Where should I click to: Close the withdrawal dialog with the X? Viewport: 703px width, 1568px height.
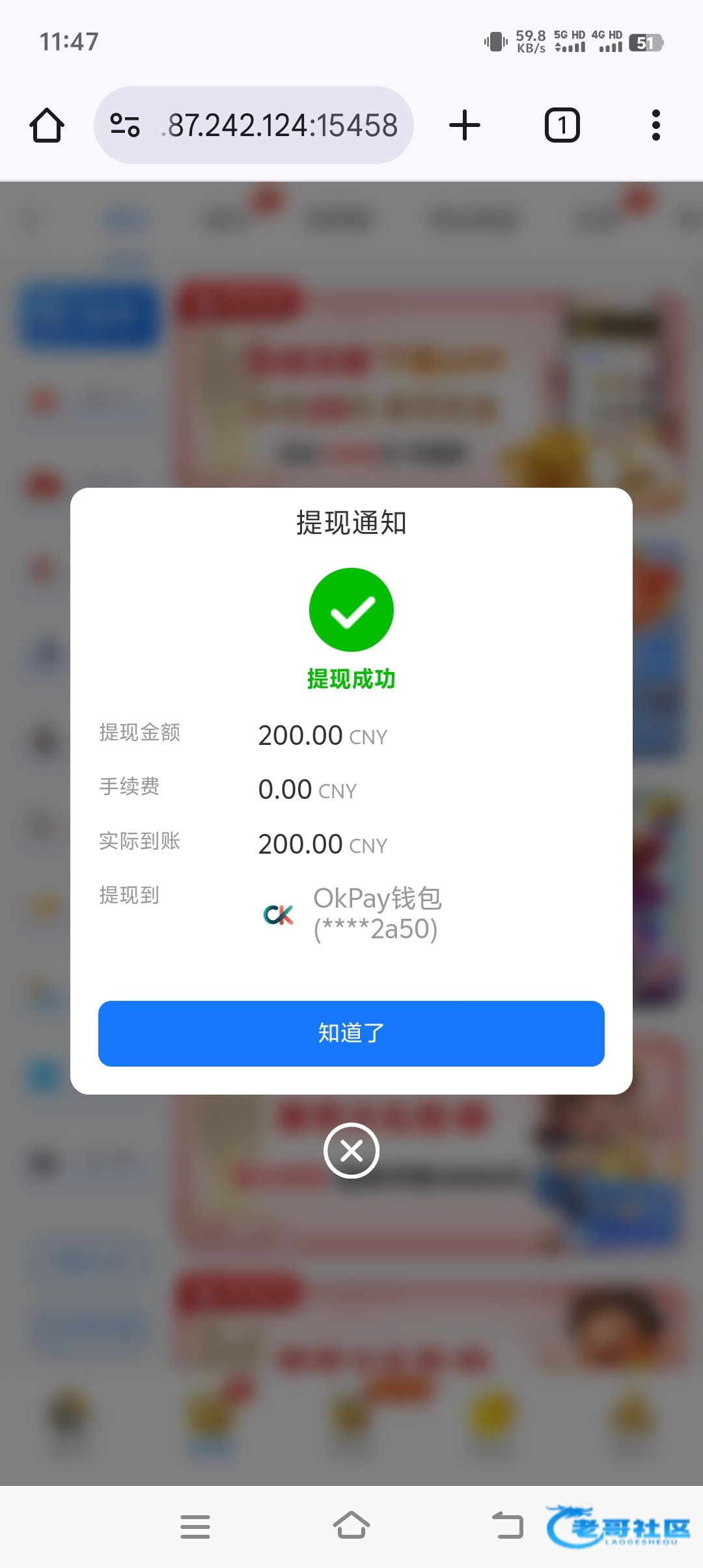(351, 1151)
